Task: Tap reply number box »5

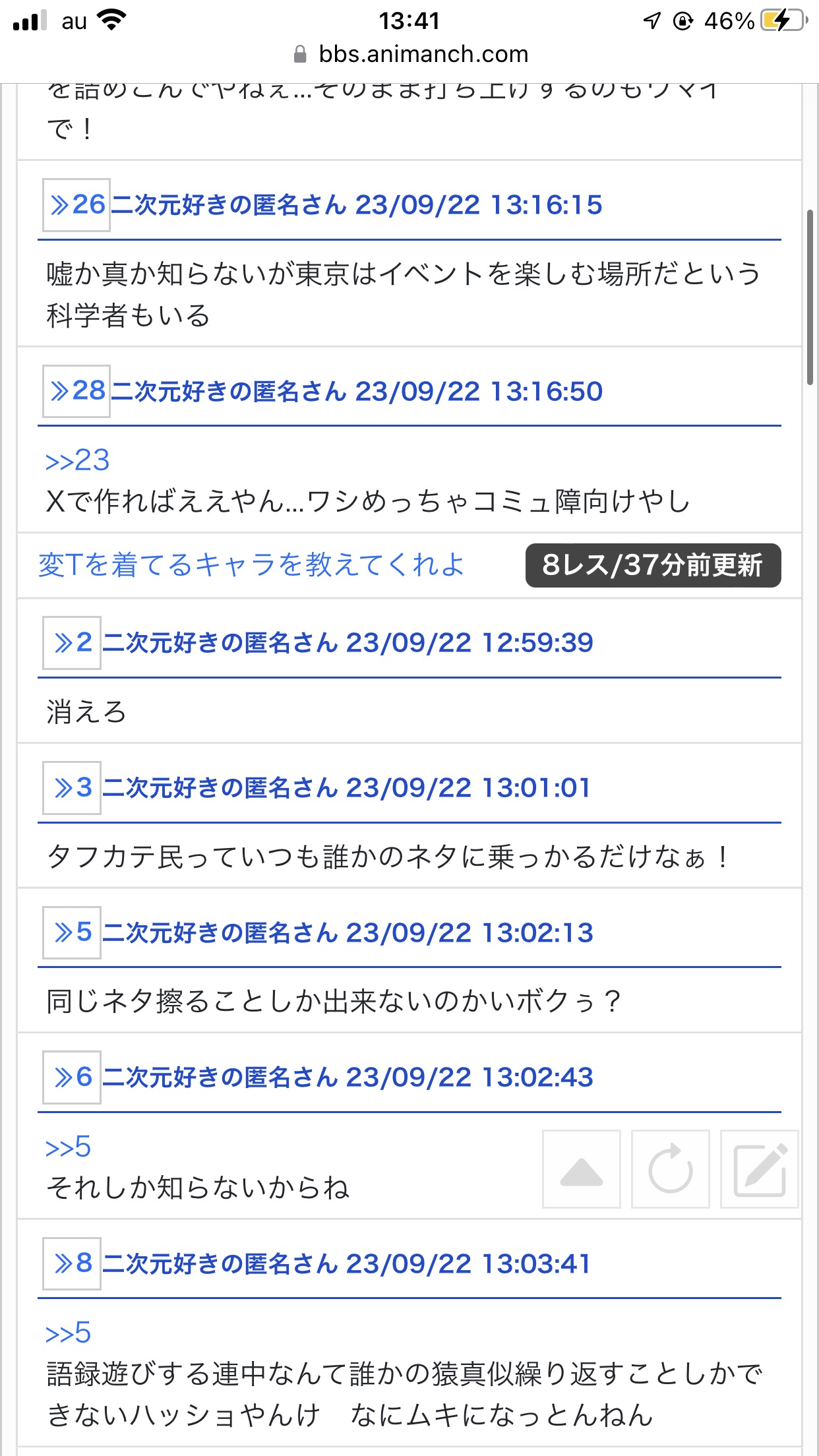Action: (71, 932)
